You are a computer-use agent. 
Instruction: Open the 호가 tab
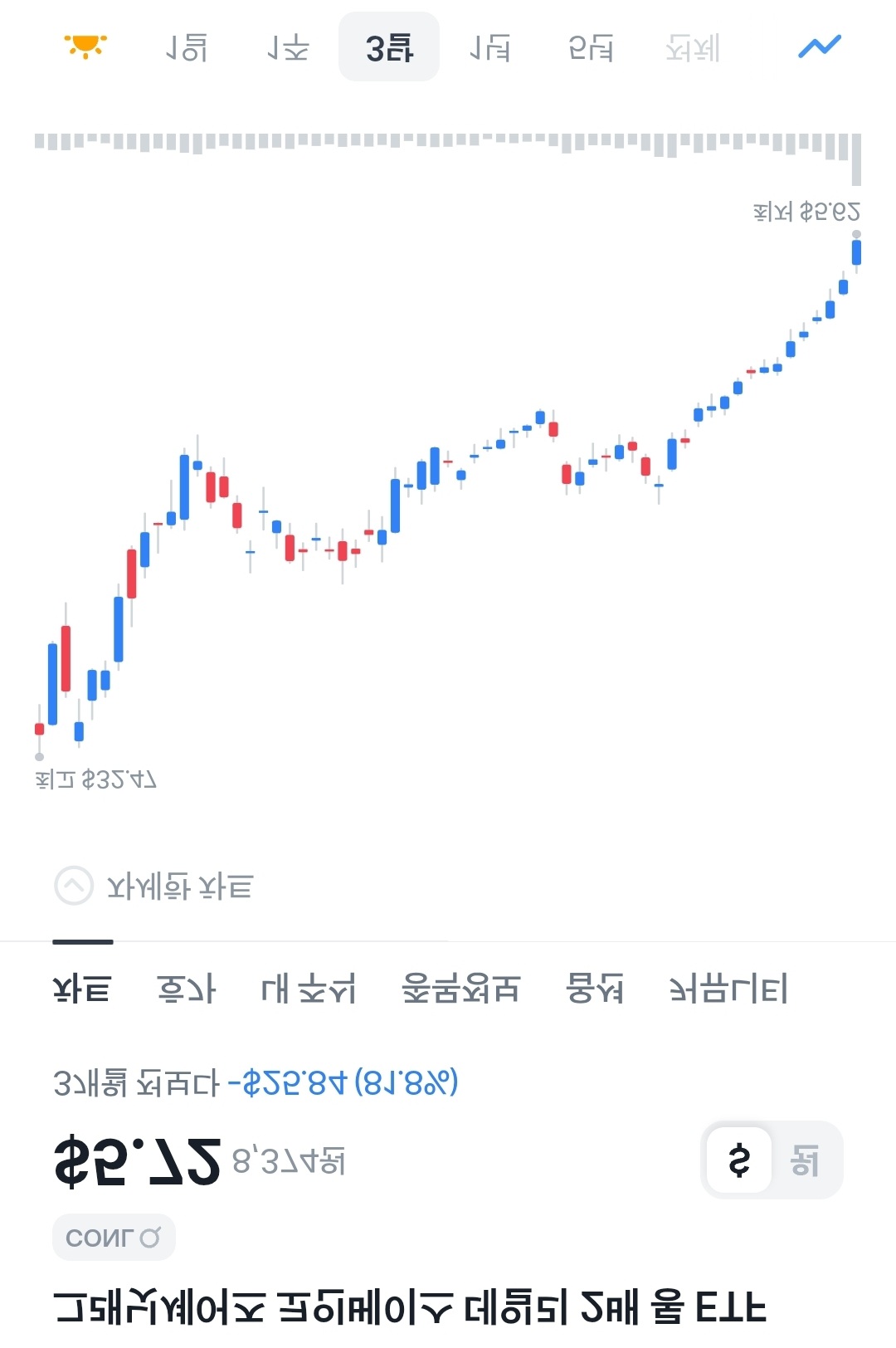[186, 989]
